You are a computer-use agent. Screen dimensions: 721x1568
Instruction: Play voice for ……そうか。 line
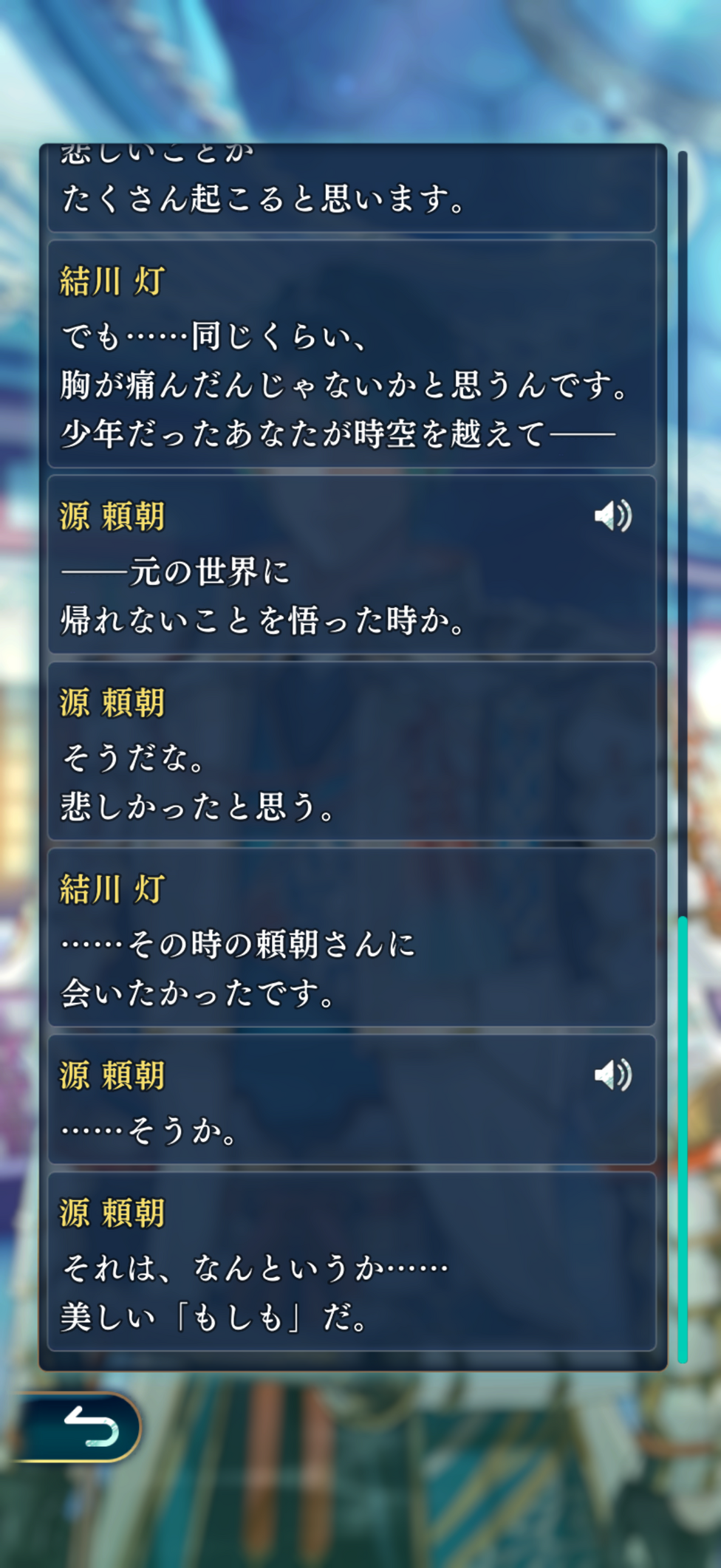pos(612,1075)
